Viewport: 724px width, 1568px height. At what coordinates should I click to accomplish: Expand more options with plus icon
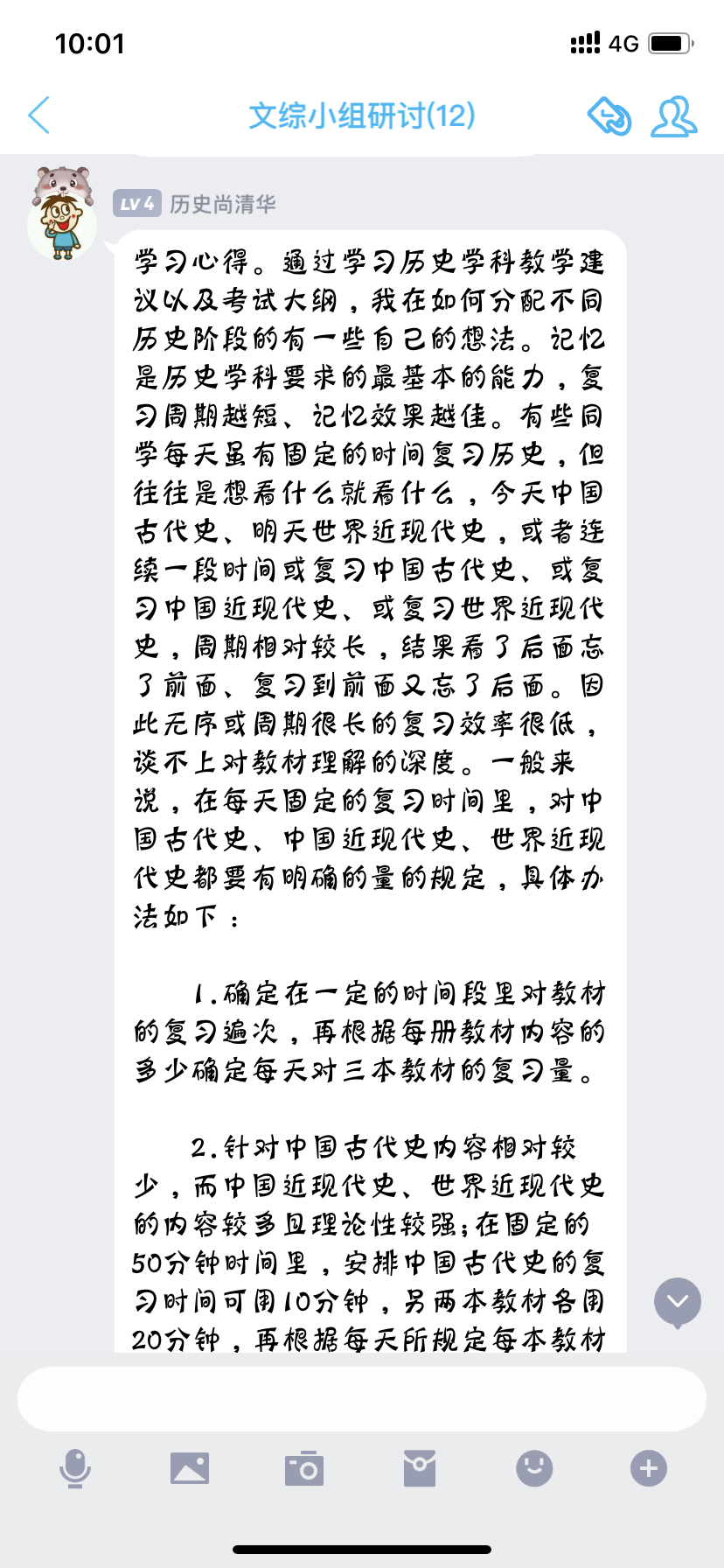pos(649,1467)
